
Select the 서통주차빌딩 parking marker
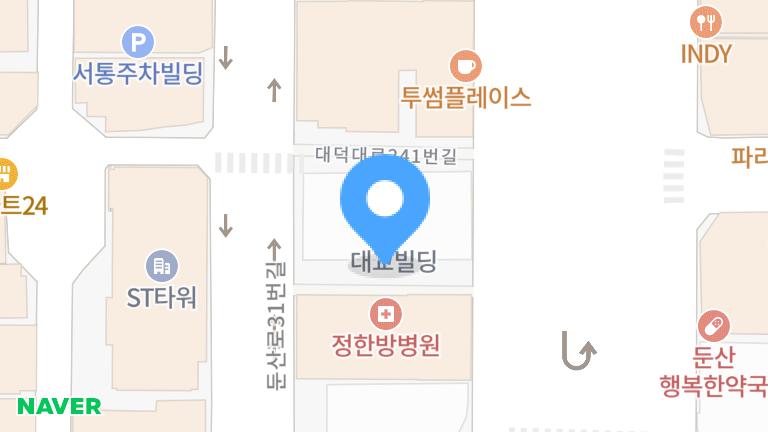pos(138,42)
